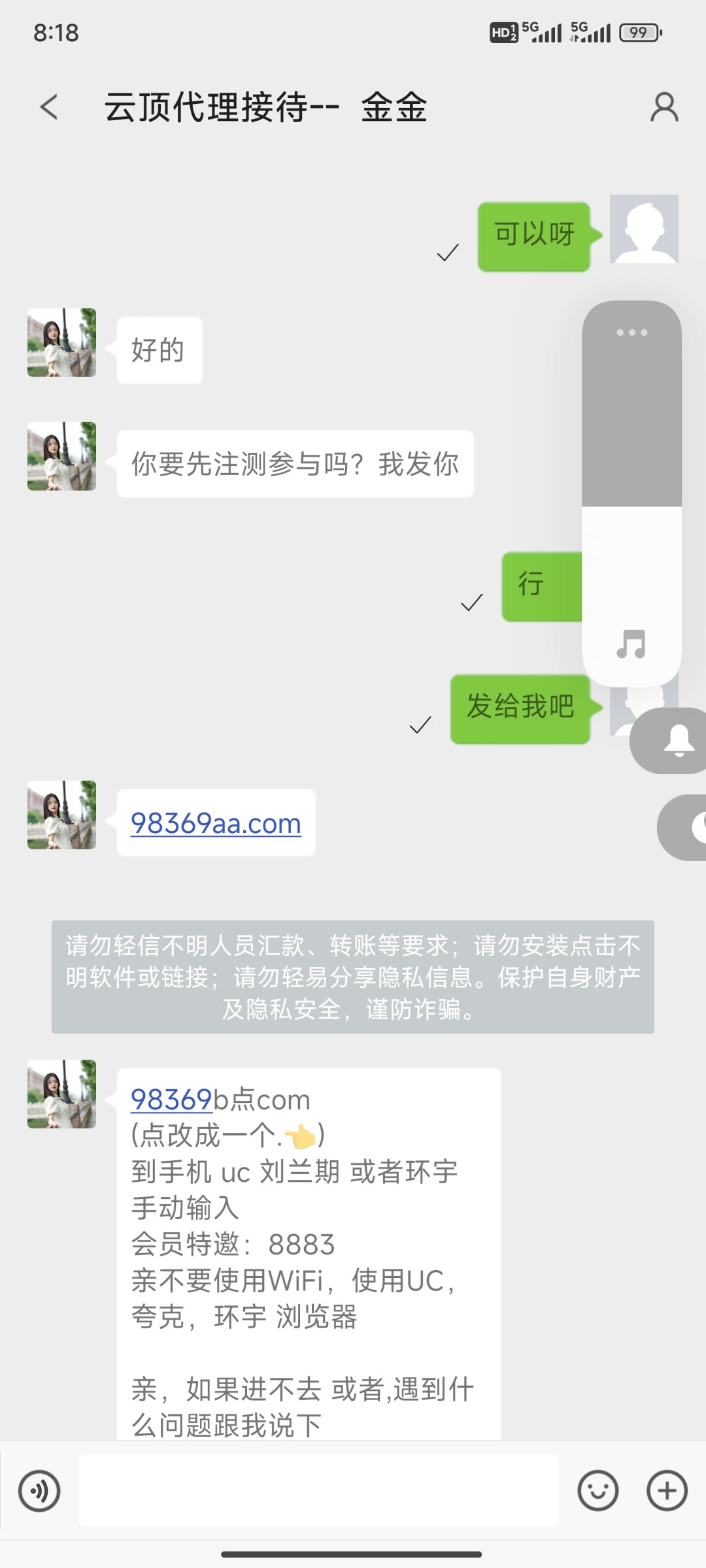Open my avatar next to 可以呀
Screen dimensions: 706x1568
[644, 229]
